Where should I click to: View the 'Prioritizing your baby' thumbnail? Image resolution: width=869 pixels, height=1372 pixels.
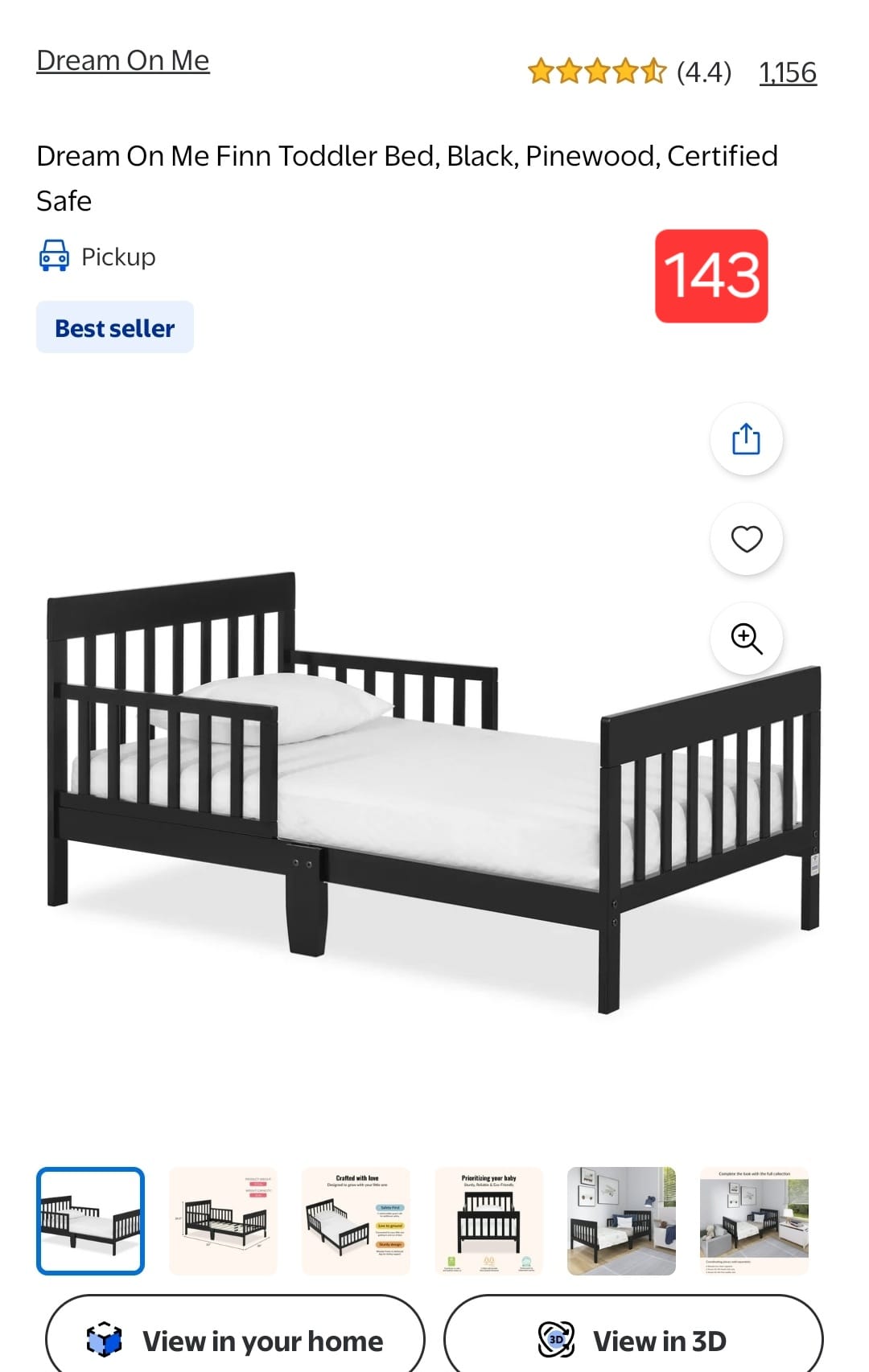pyautogui.click(x=488, y=1221)
